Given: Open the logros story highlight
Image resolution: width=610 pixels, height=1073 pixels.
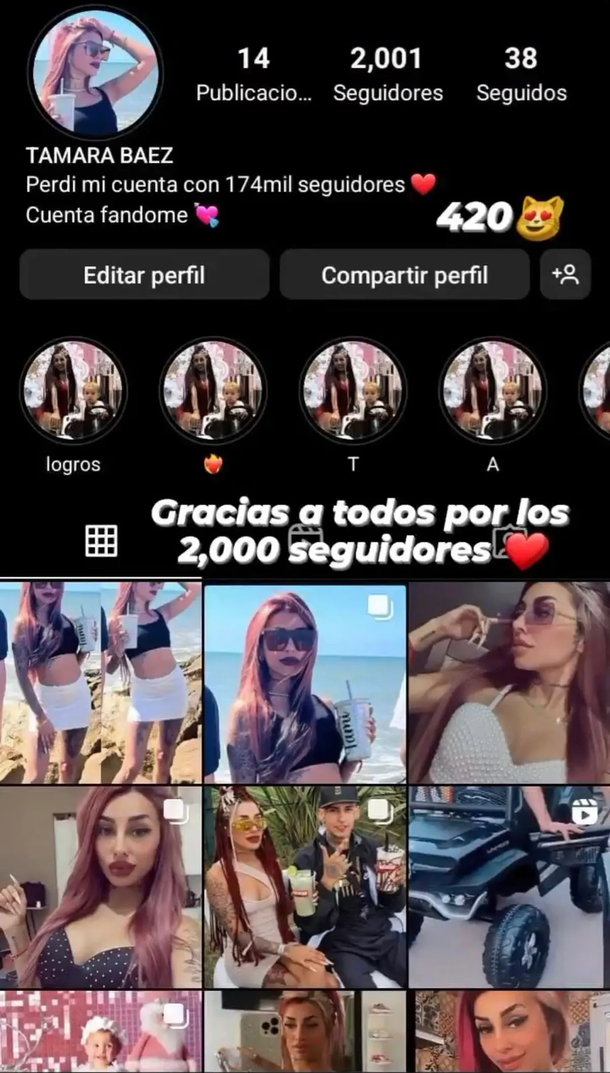Looking at the screenshot, I should pos(73,390).
